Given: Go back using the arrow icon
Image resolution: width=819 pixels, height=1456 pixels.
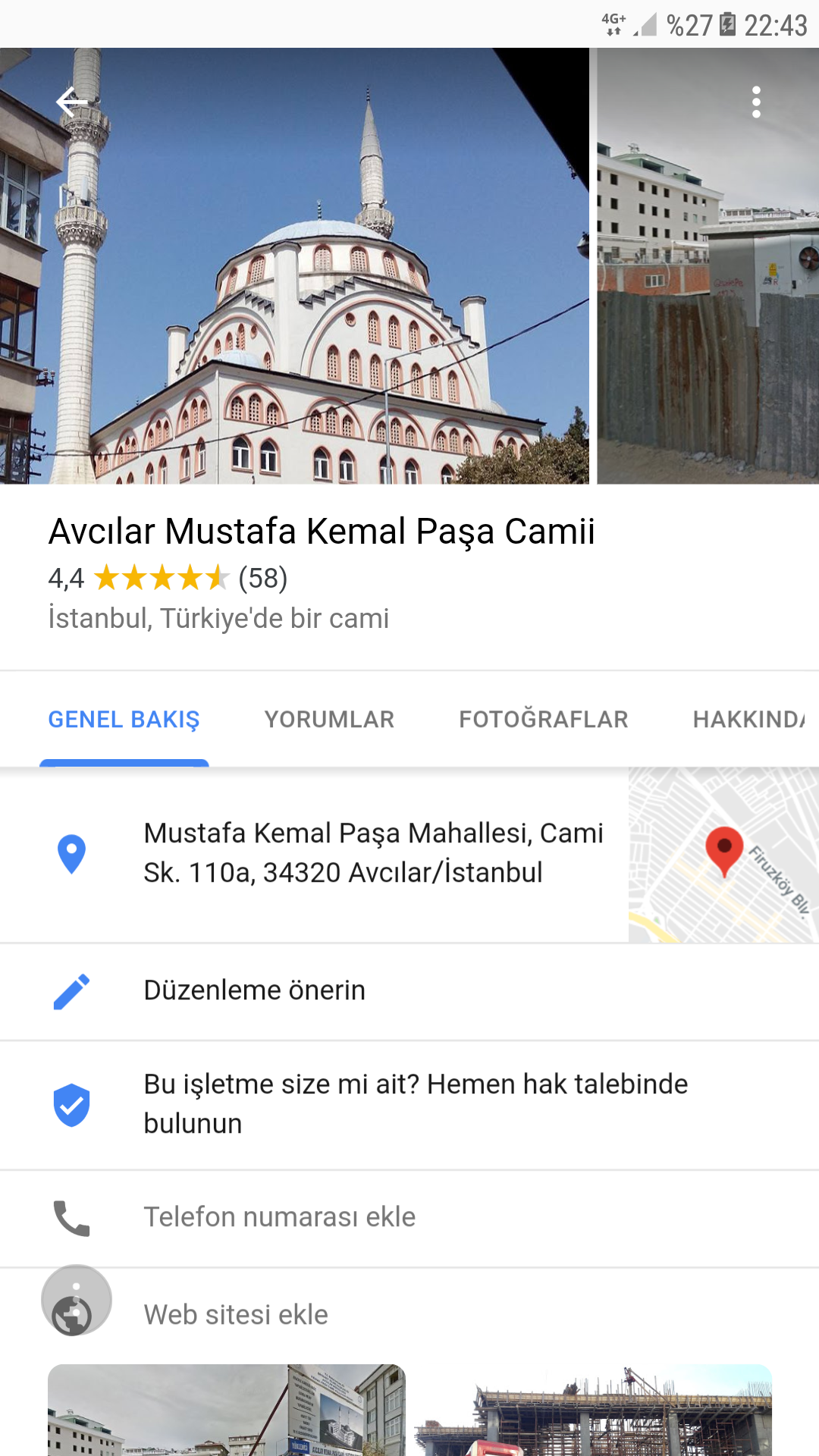Looking at the screenshot, I should pyautogui.click(x=72, y=102).
